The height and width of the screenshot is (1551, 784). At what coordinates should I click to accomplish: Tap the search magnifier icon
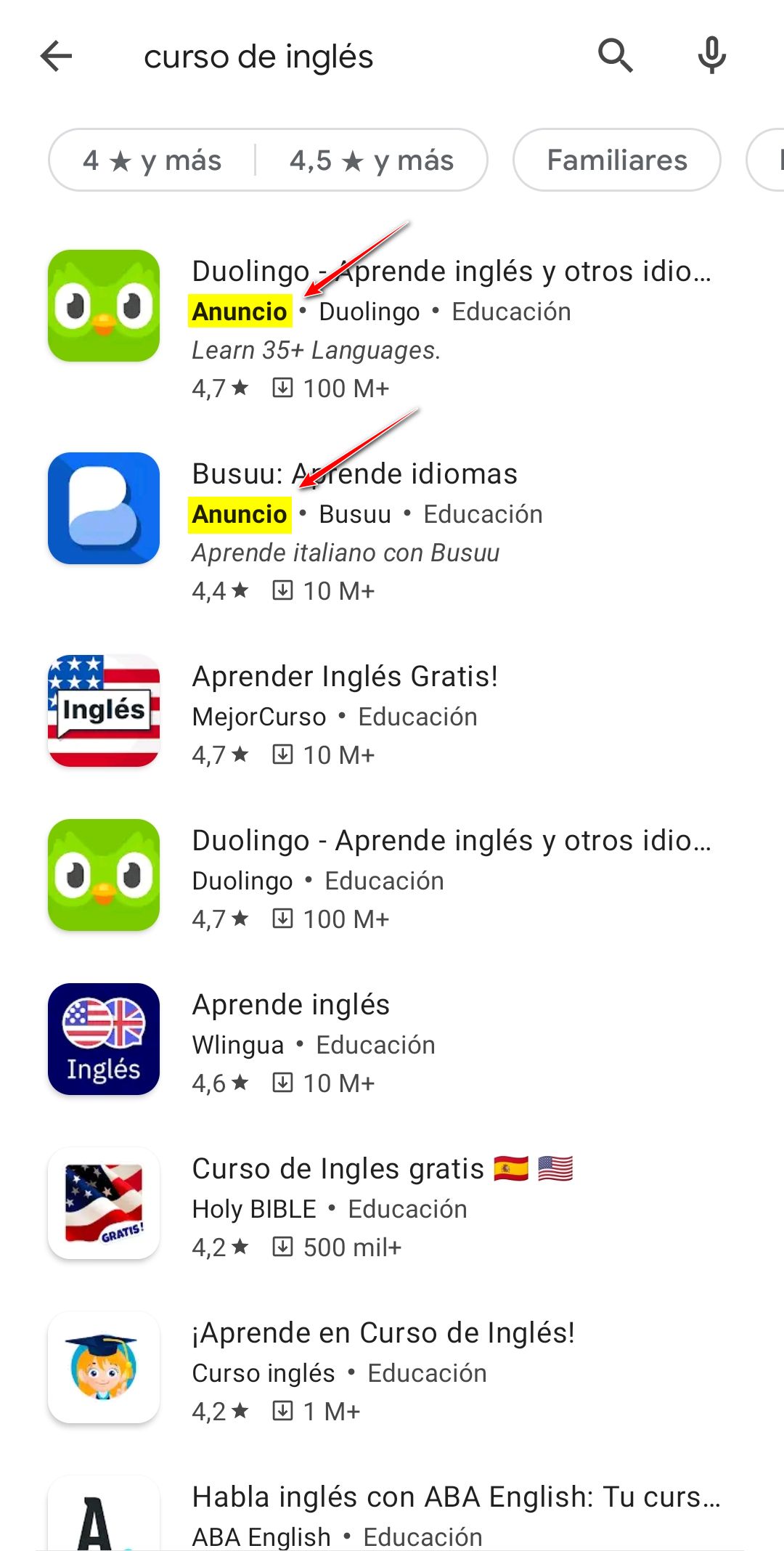[615, 56]
